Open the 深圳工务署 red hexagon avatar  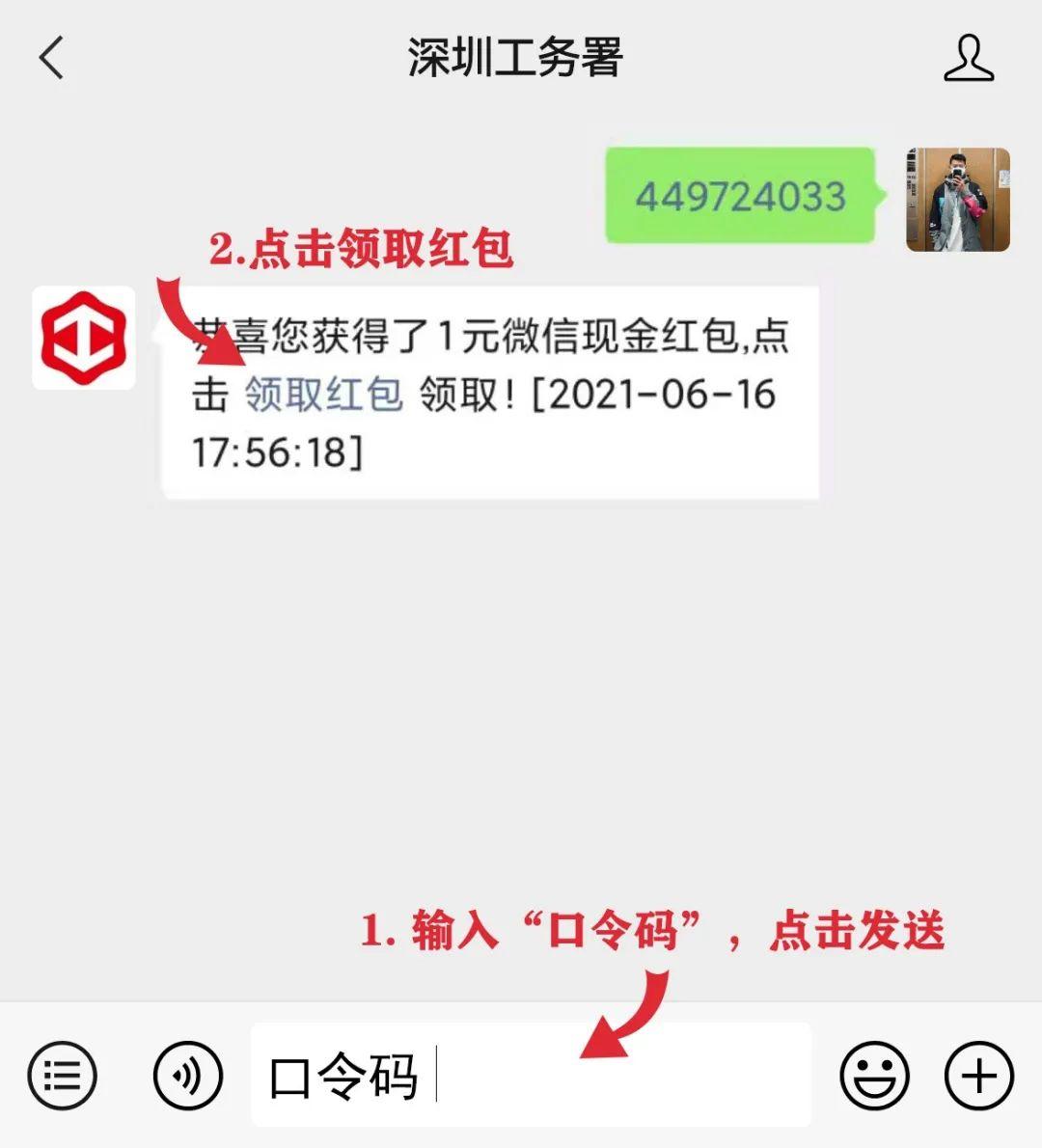[84, 339]
